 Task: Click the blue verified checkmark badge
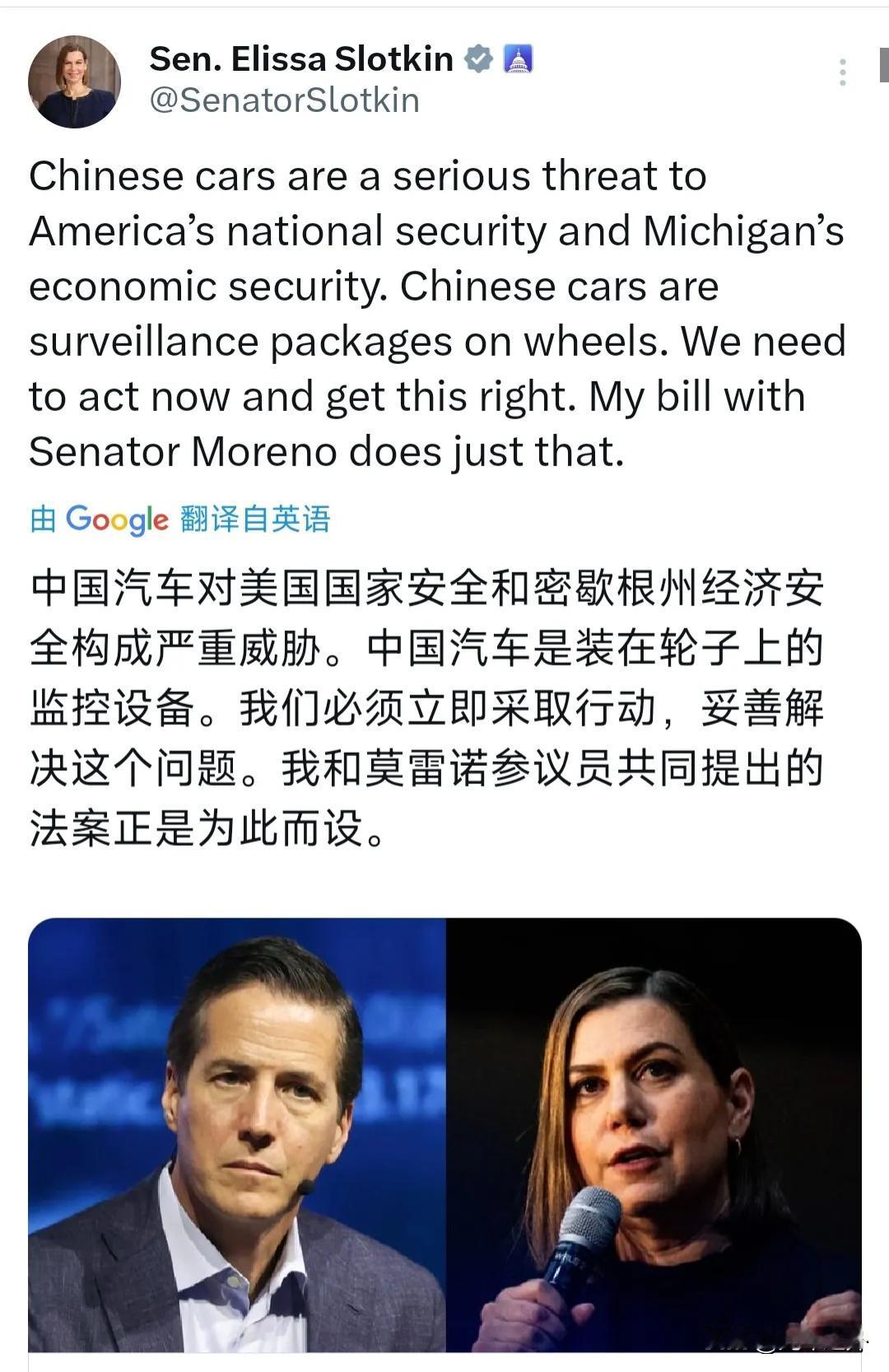(477, 58)
